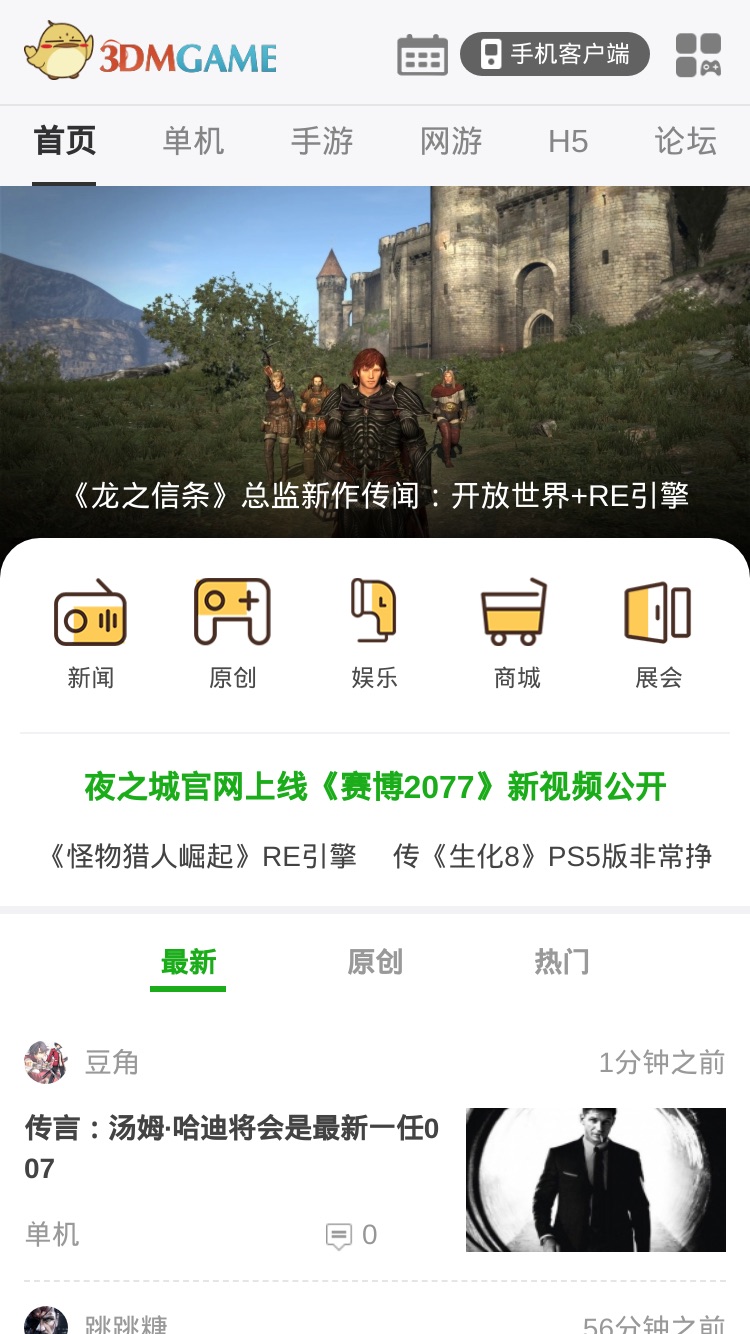Open the 生化8 PS5版 headline
Image resolution: width=750 pixels, height=1334 pixels.
552,856
